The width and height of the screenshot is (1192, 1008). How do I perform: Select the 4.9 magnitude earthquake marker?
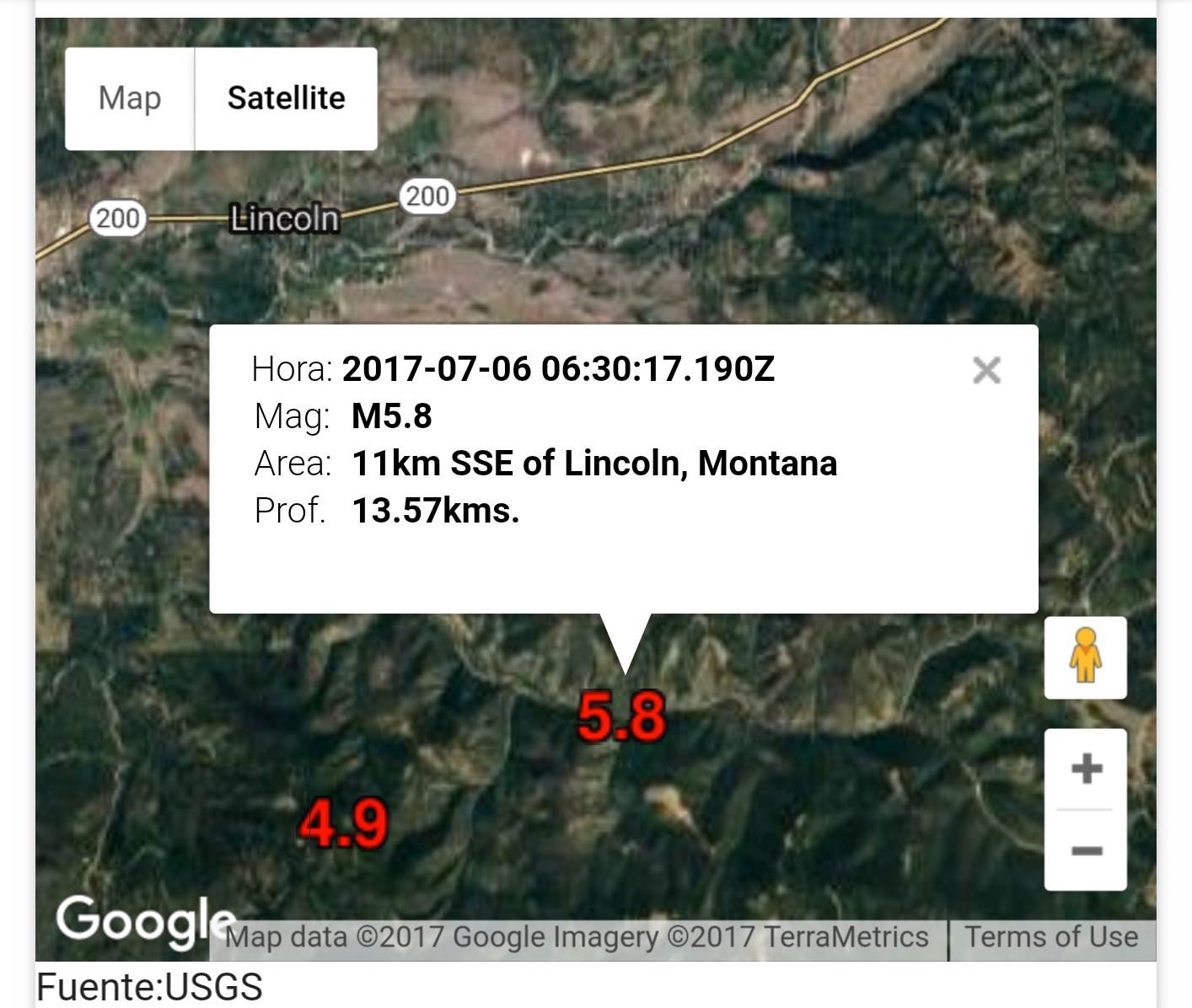click(343, 823)
